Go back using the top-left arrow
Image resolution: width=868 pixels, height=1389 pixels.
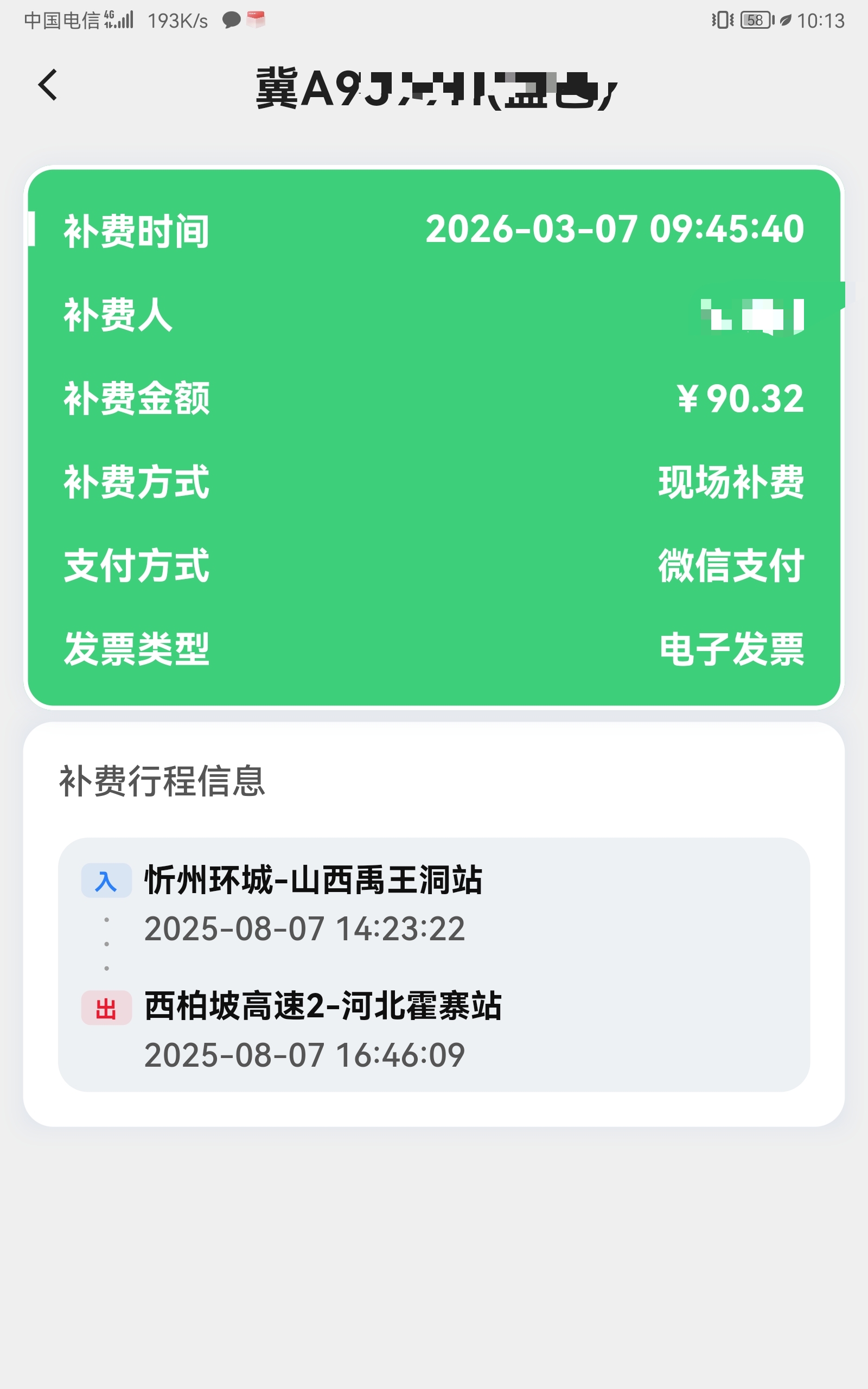(x=48, y=85)
